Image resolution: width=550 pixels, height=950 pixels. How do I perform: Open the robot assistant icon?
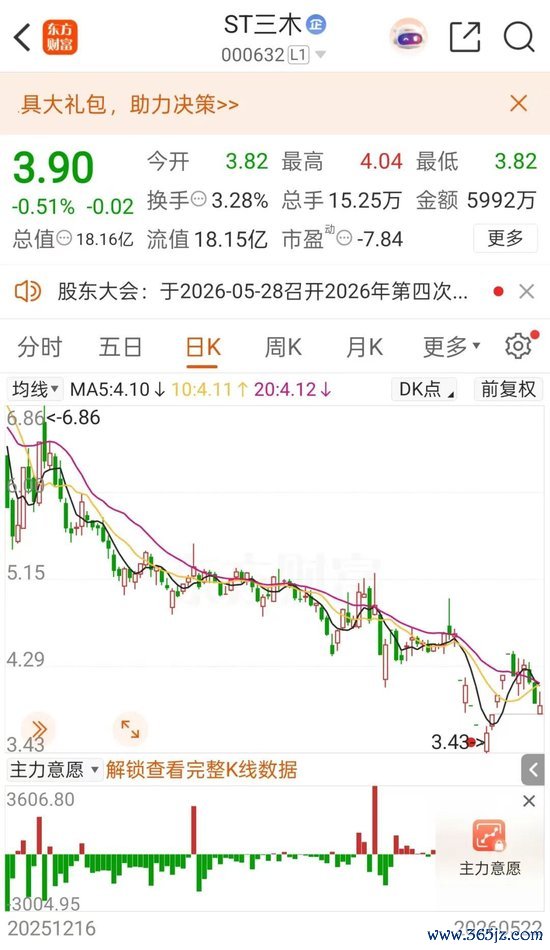408,37
